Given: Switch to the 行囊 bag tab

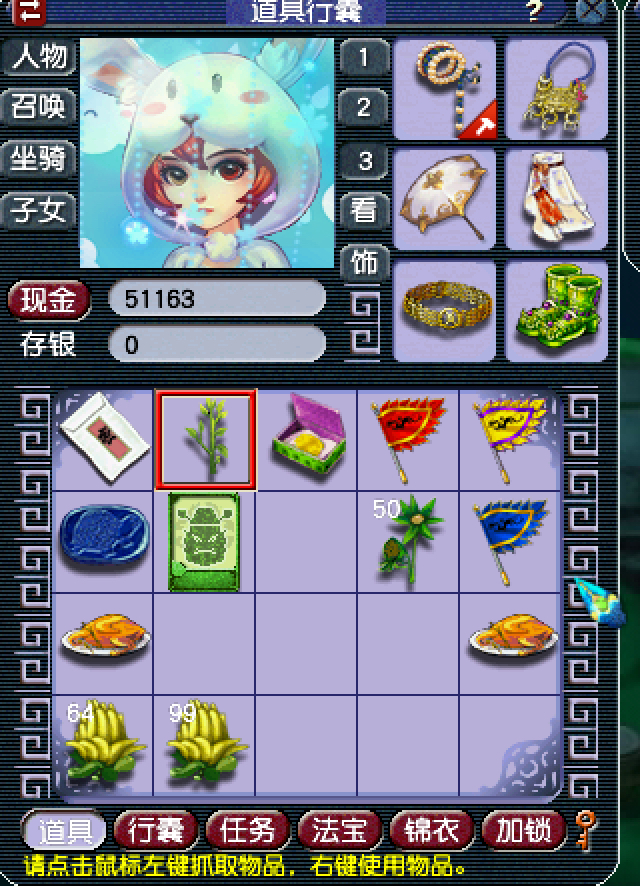Looking at the screenshot, I should tap(157, 830).
